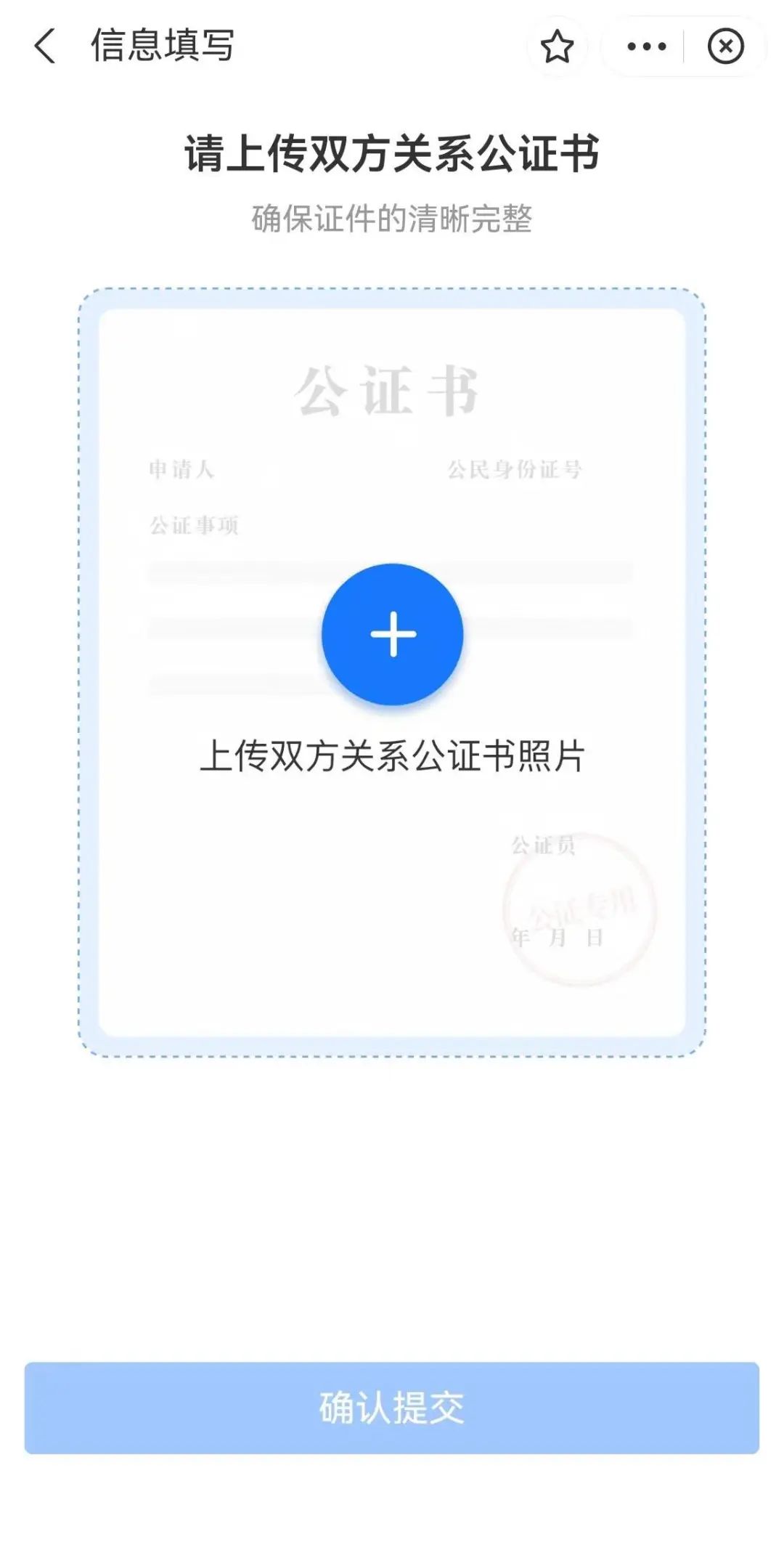Favorite this mini program with the star
The height and width of the screenshot is (1542, 784).
[557, 46]
